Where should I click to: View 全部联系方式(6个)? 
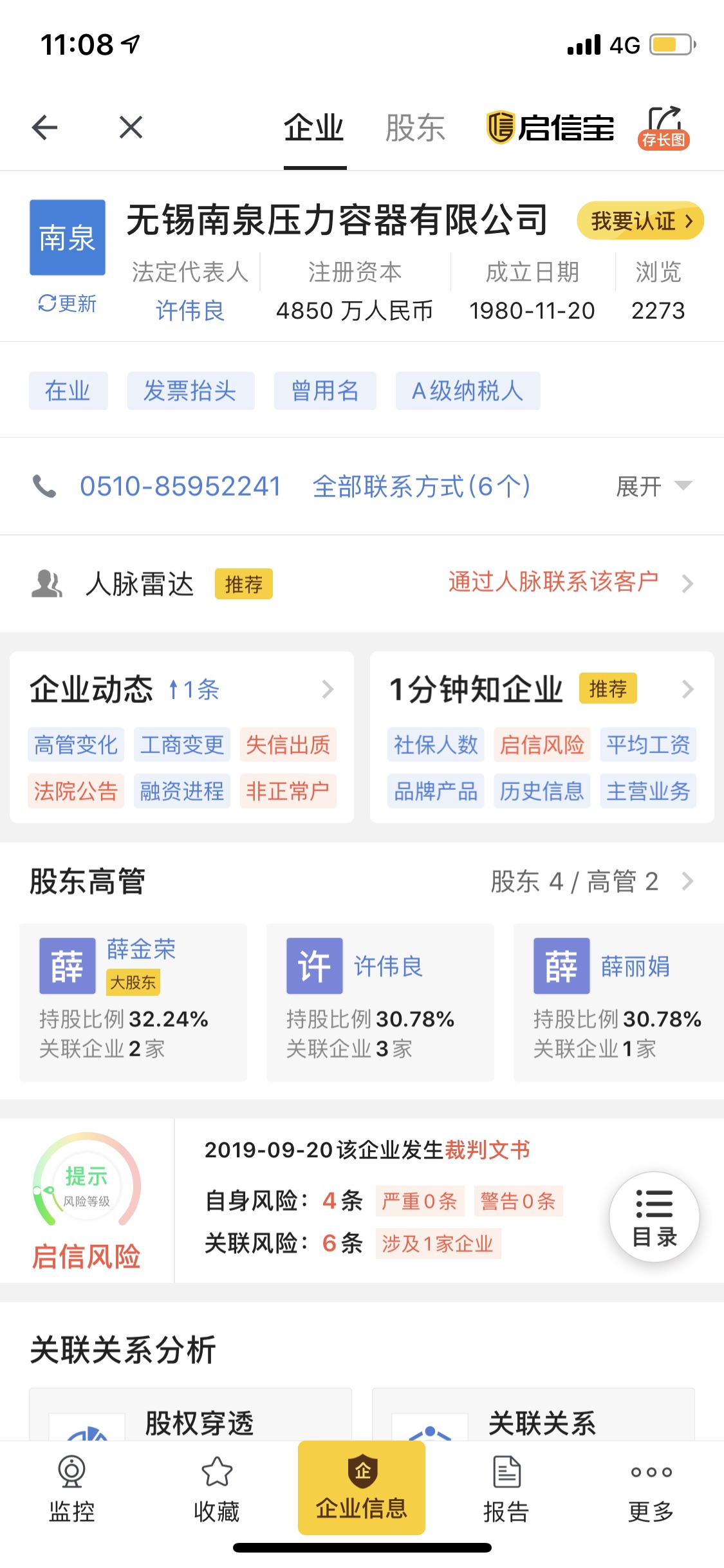click(422, 487)
